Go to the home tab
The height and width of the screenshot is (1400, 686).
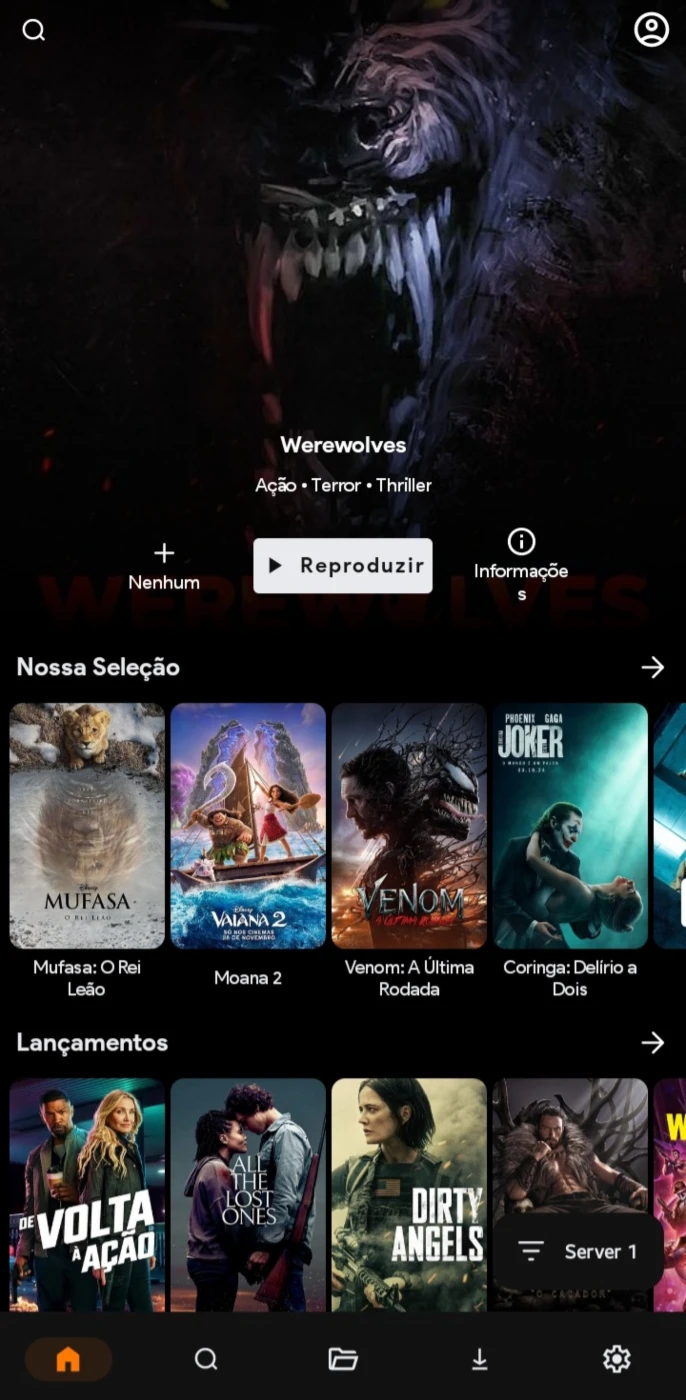[x=68, y=1359]
